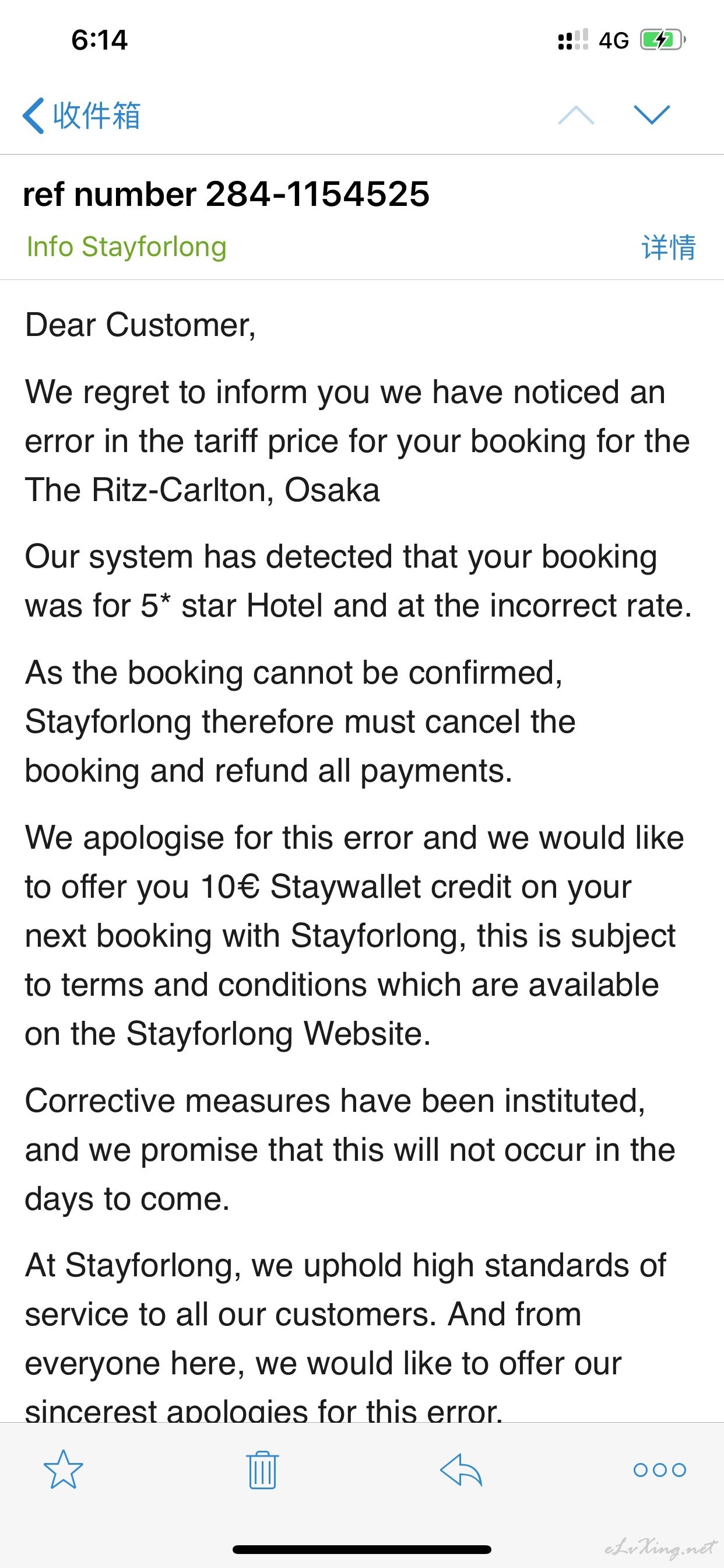Go back to 收件箱 inbox
724x1568 pixels.
(x=82, y=115)
